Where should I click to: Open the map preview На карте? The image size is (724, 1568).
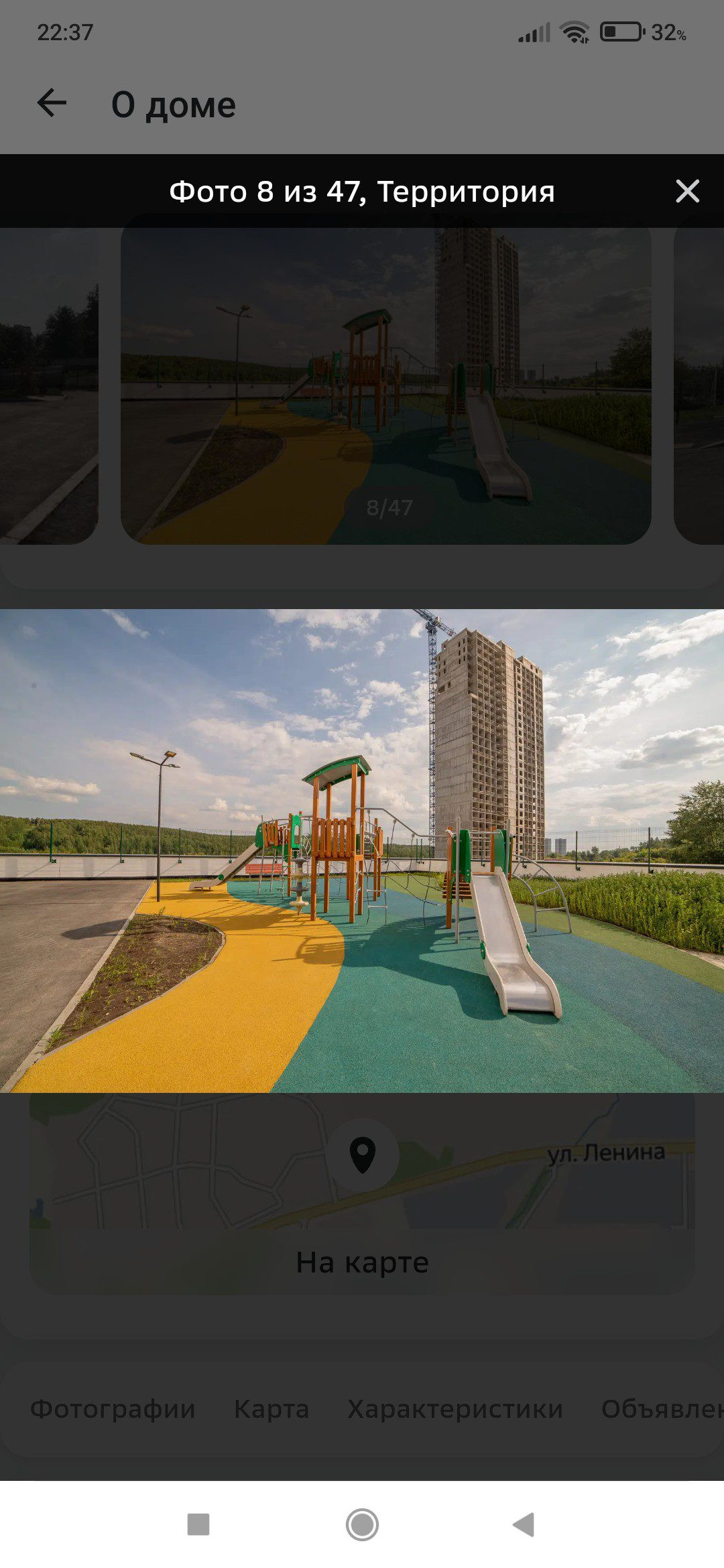pyautogui.click(x=362, y=1262)
